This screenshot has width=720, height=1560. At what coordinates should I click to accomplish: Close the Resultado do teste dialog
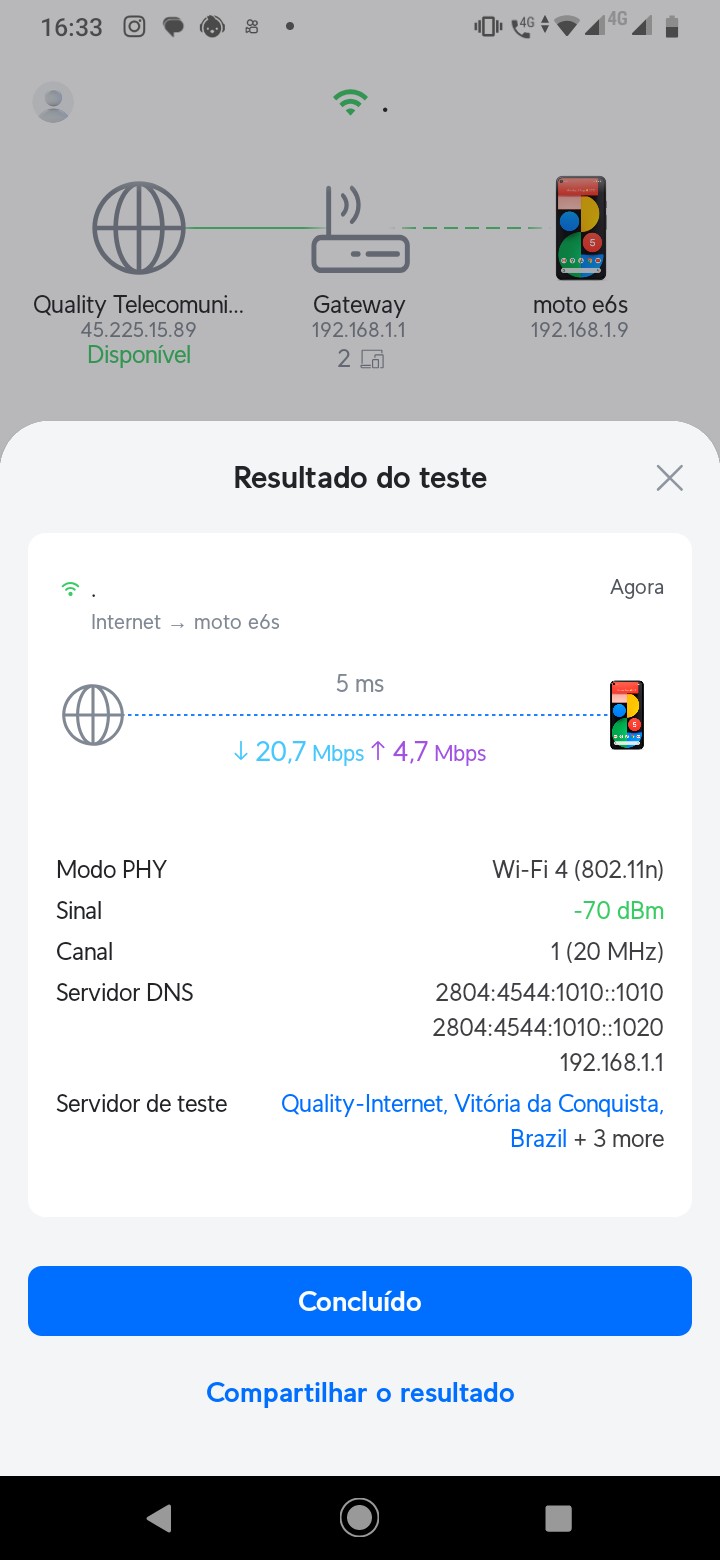point(669,478)
